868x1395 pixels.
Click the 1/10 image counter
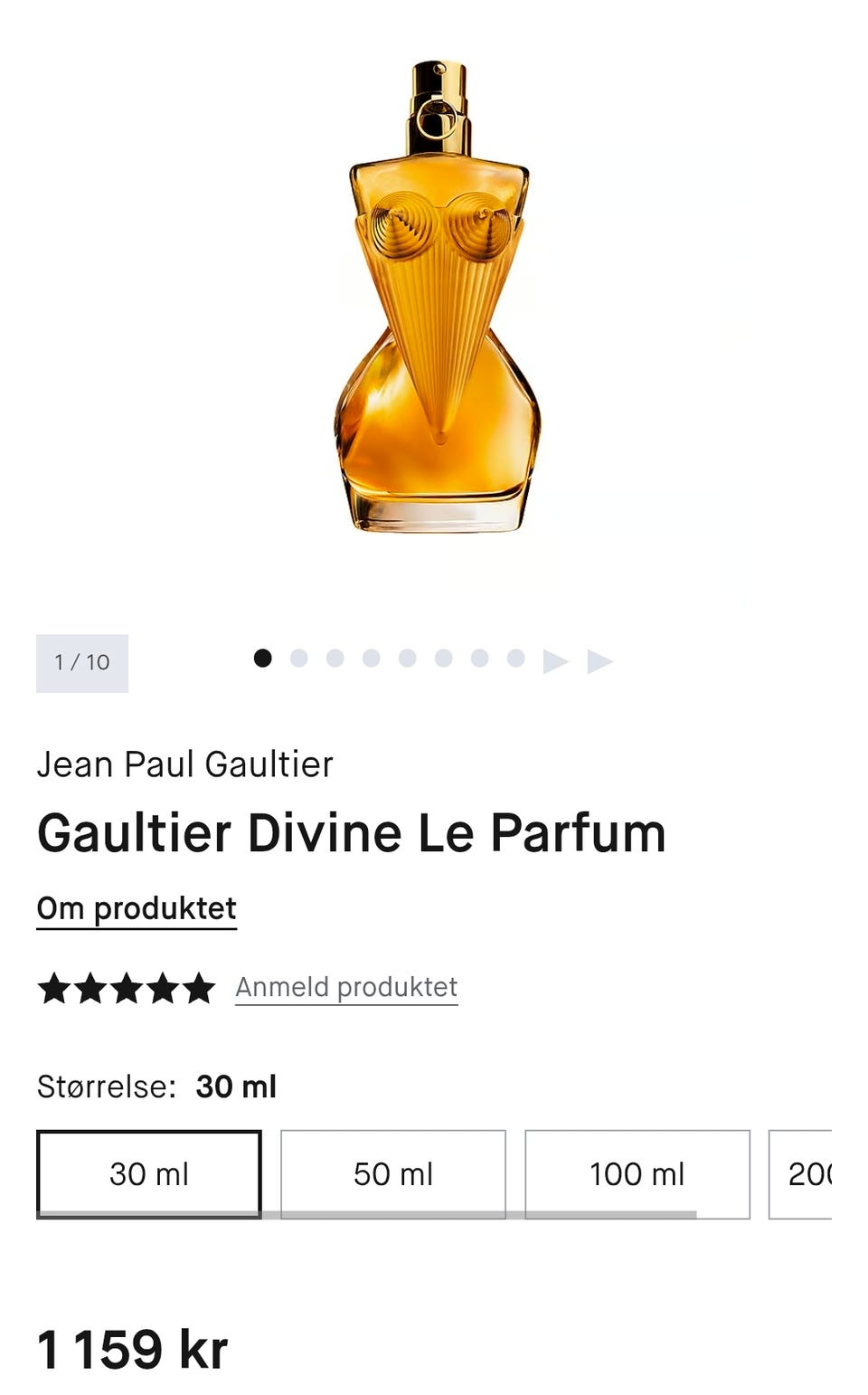[x=81, y=660]
